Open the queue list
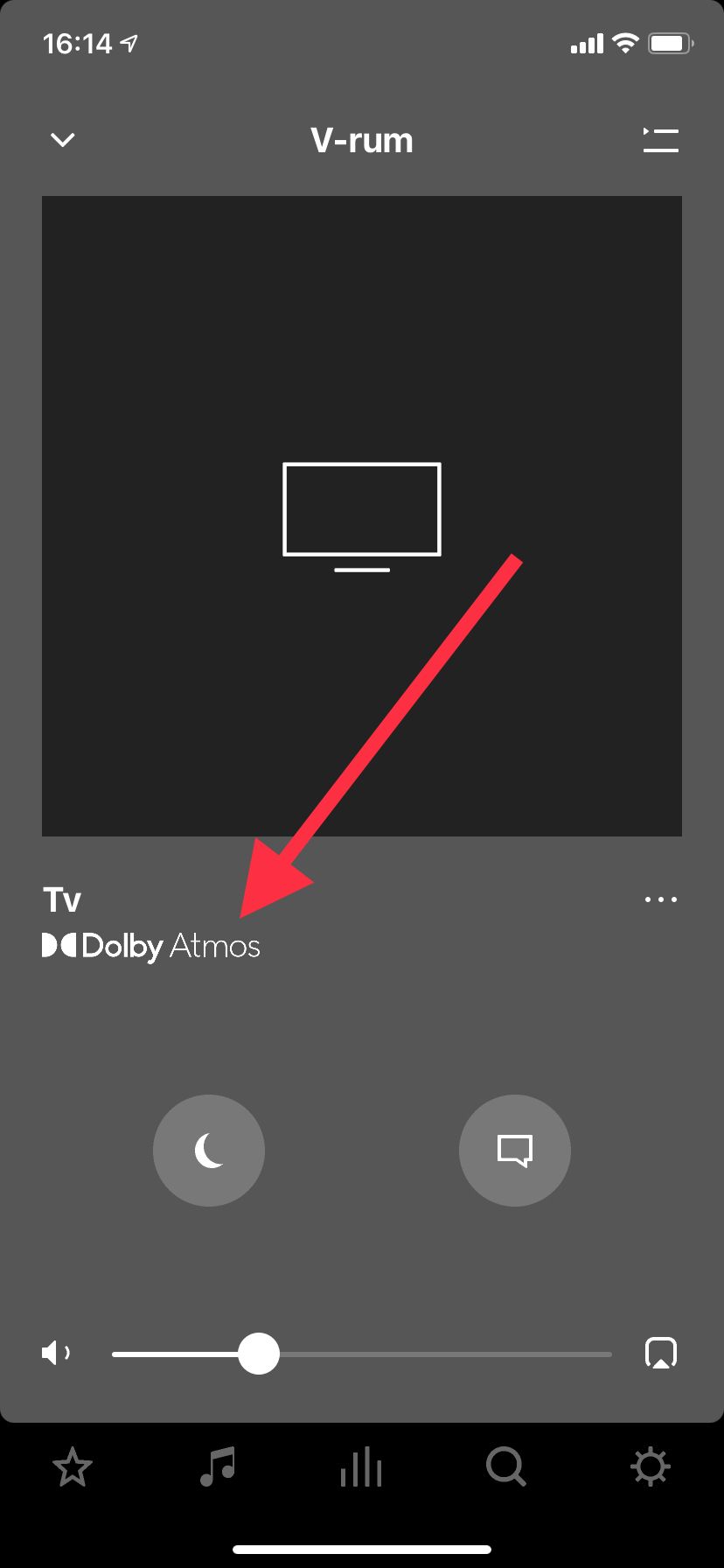724x1568 pixels. pyautogui.click(x=660, y=140)
